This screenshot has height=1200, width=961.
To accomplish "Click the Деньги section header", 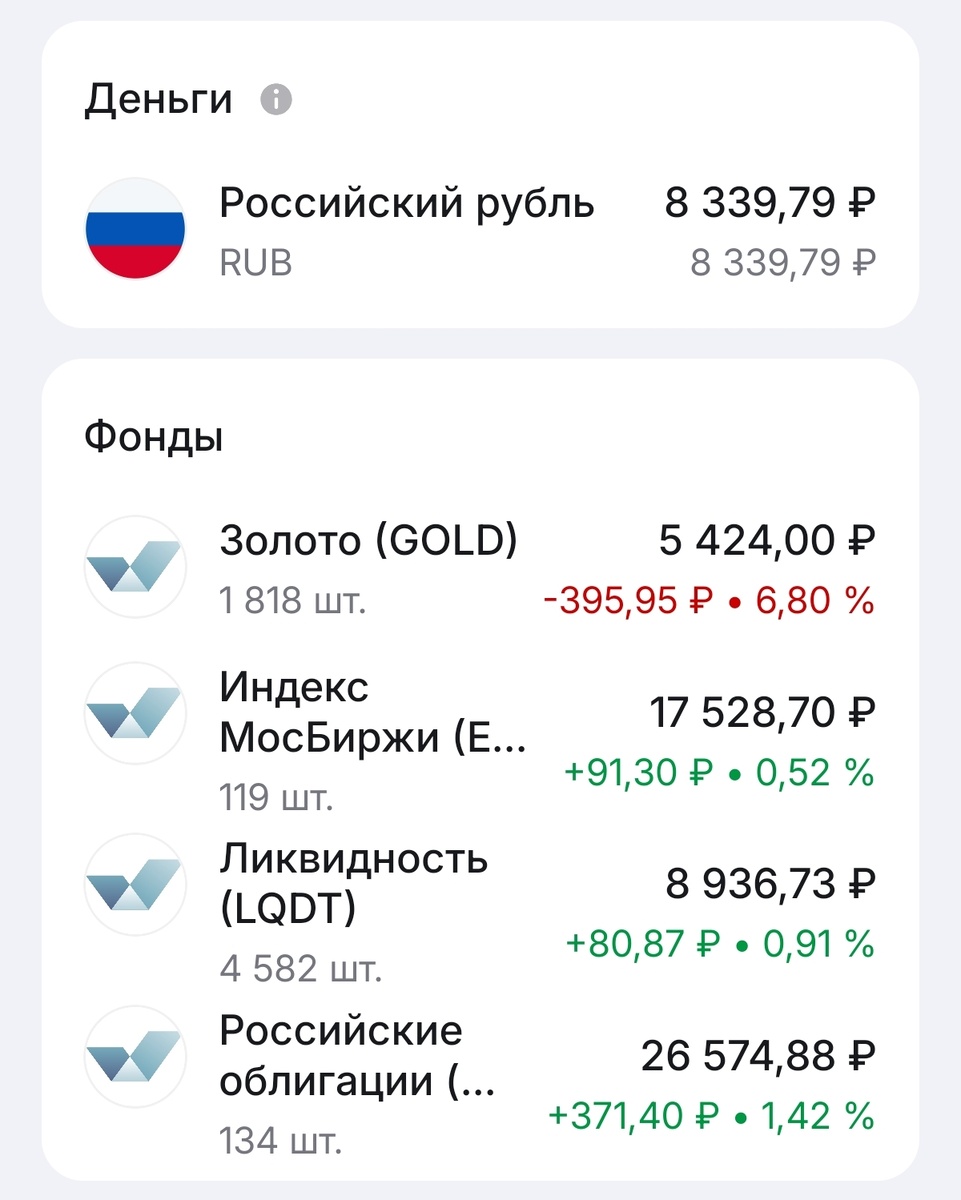I will tap(158, 98).
